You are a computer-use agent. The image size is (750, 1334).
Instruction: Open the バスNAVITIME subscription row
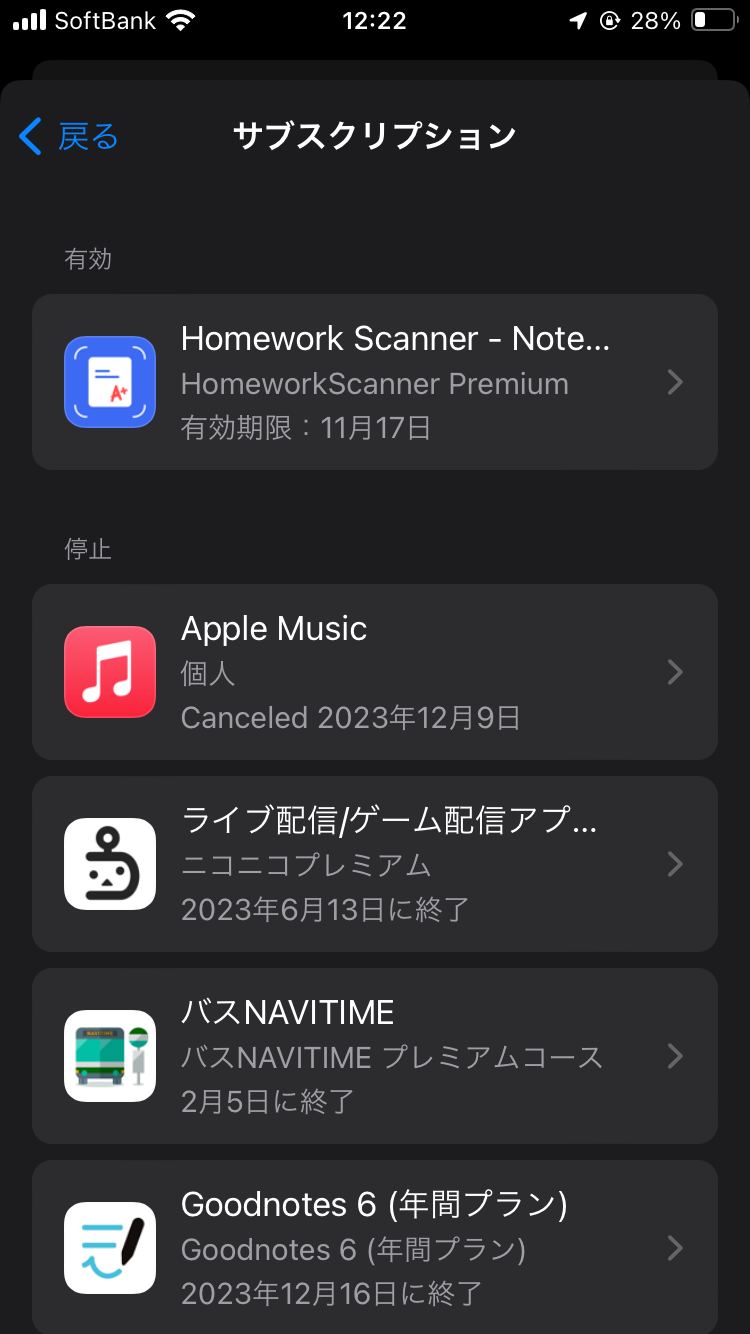click(375, 1056)
